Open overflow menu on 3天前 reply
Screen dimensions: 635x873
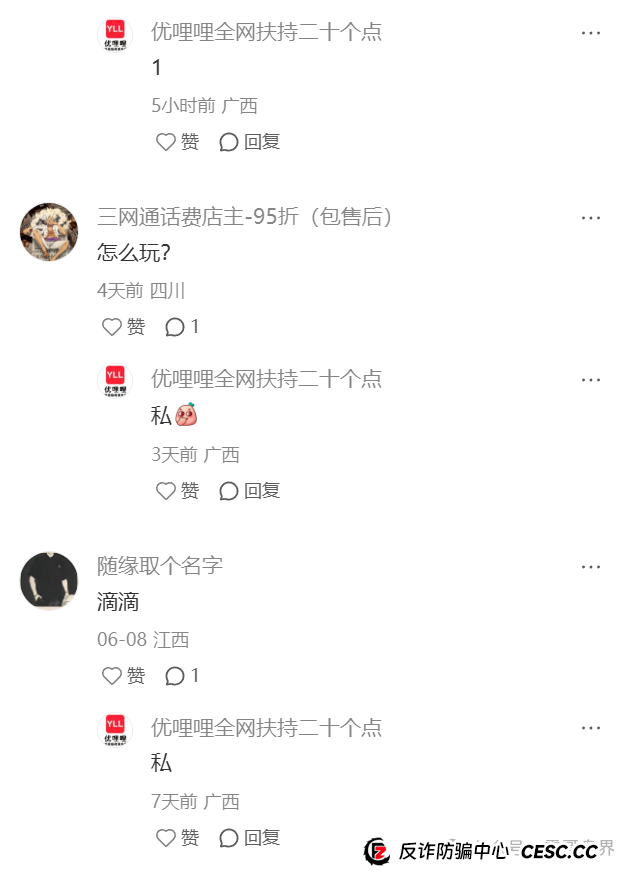[x=591, y=380]
